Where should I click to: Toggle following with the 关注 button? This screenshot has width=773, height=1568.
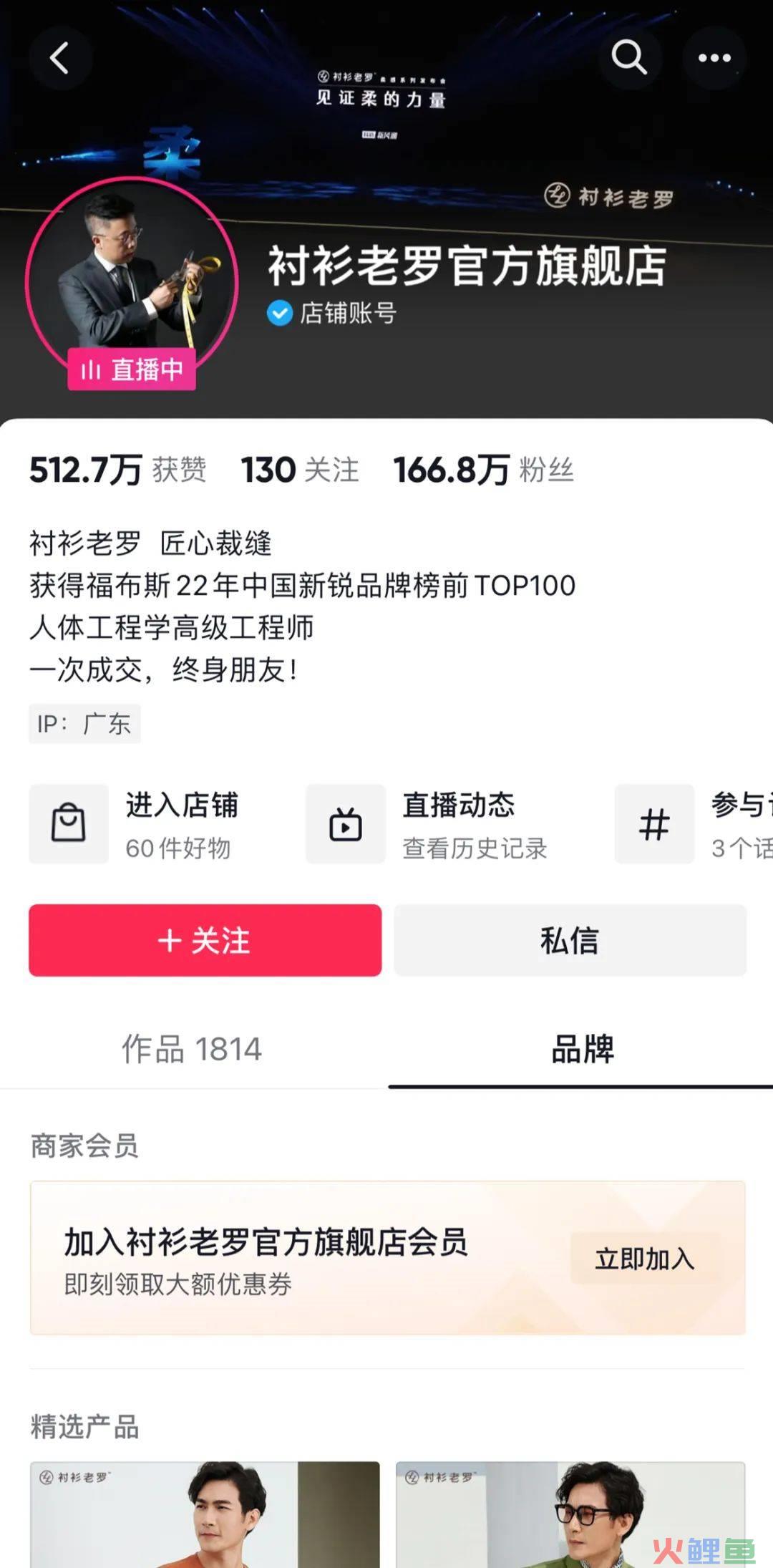[205, 940]
